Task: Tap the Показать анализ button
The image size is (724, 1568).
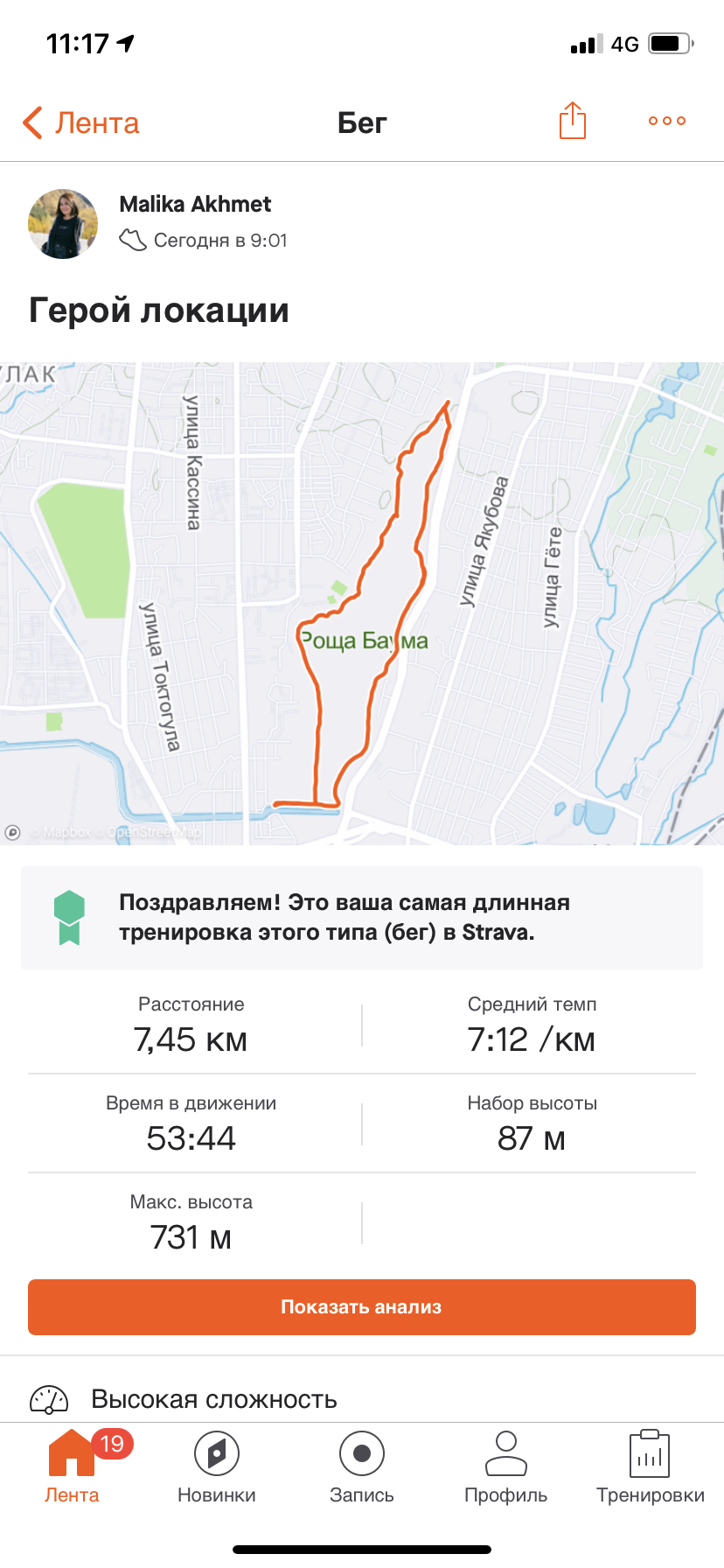Action: point(362,1307)
